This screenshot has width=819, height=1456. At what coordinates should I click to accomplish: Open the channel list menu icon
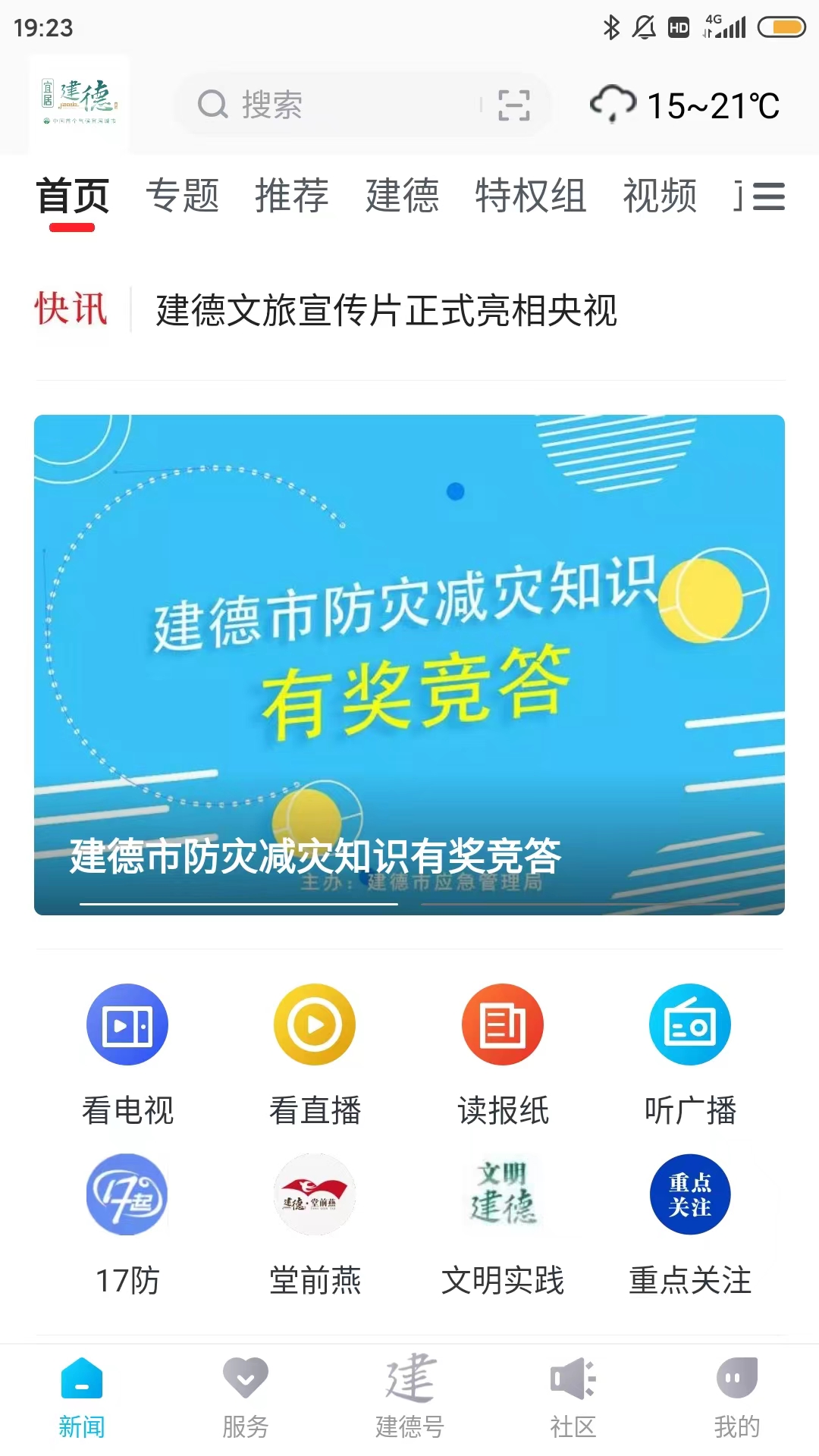click(x=767, y=196)
